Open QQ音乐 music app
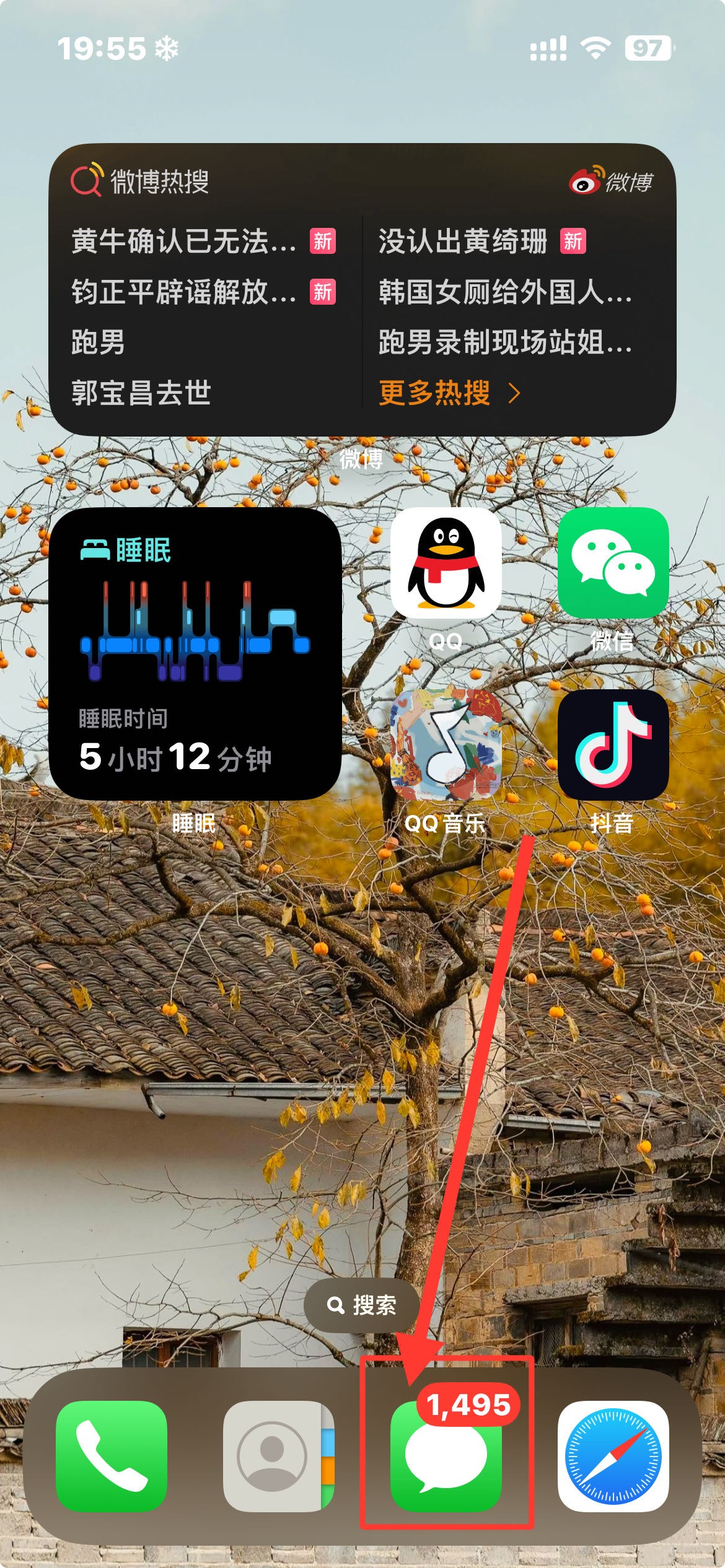The image size is (725, 1568). click(x=446, y=745)
